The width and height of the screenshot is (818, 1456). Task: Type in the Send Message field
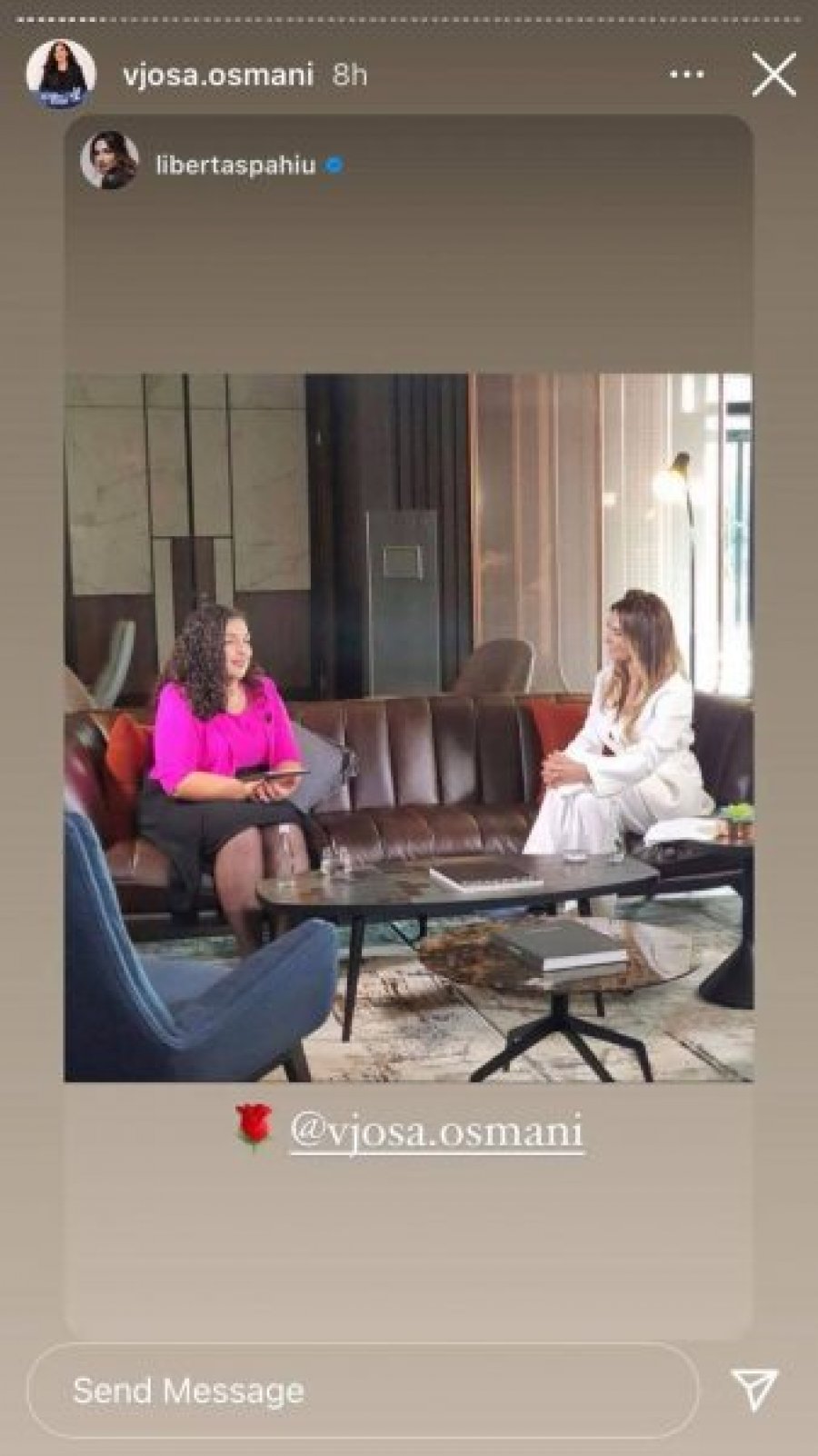[x=364, y=1391]
